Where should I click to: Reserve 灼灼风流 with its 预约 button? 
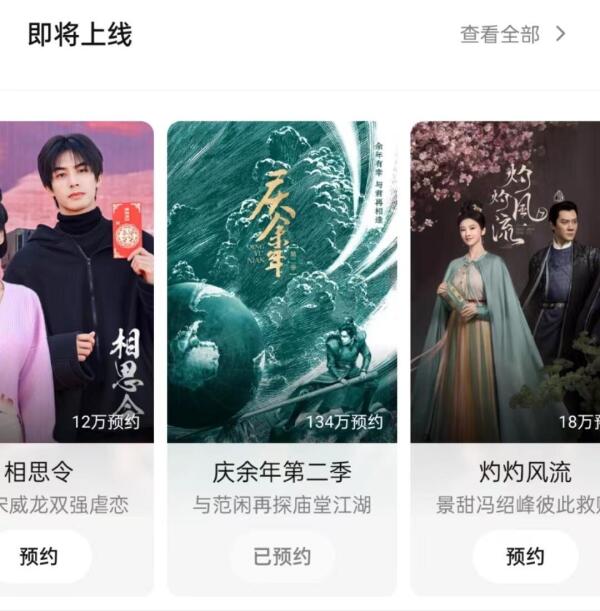(525, 557)
